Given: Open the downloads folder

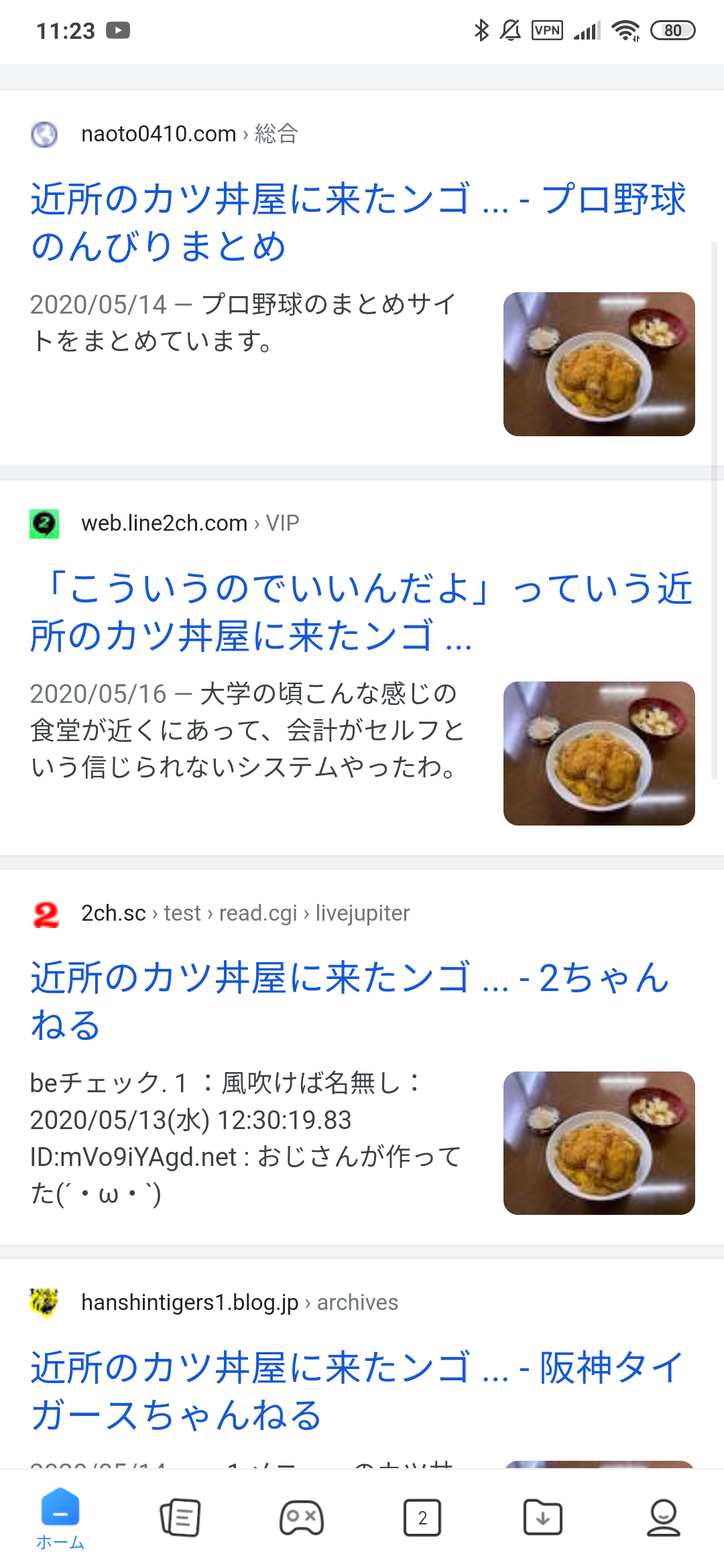Looking at the screenshot, I should [x=543, y=1518].
